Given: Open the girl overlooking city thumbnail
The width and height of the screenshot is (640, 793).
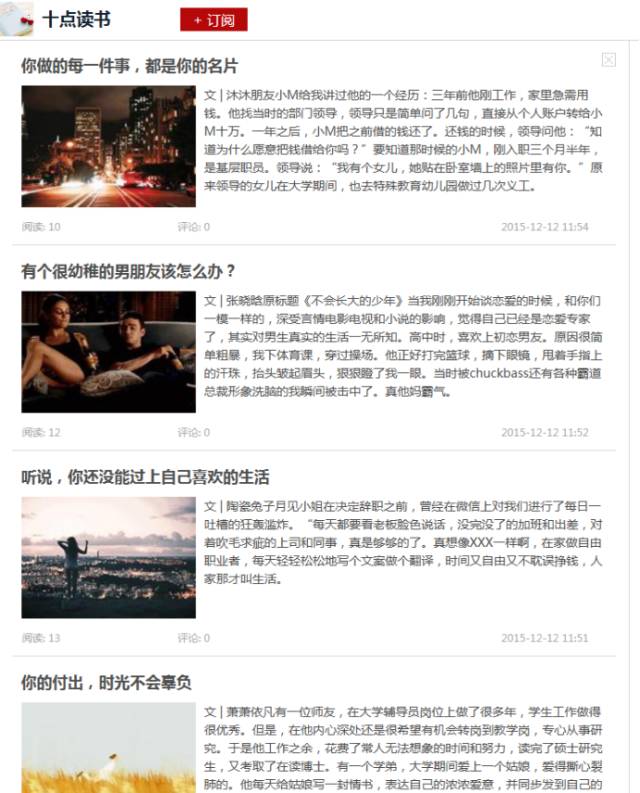Looking at the screenshot, I should (x=108, y=557).
